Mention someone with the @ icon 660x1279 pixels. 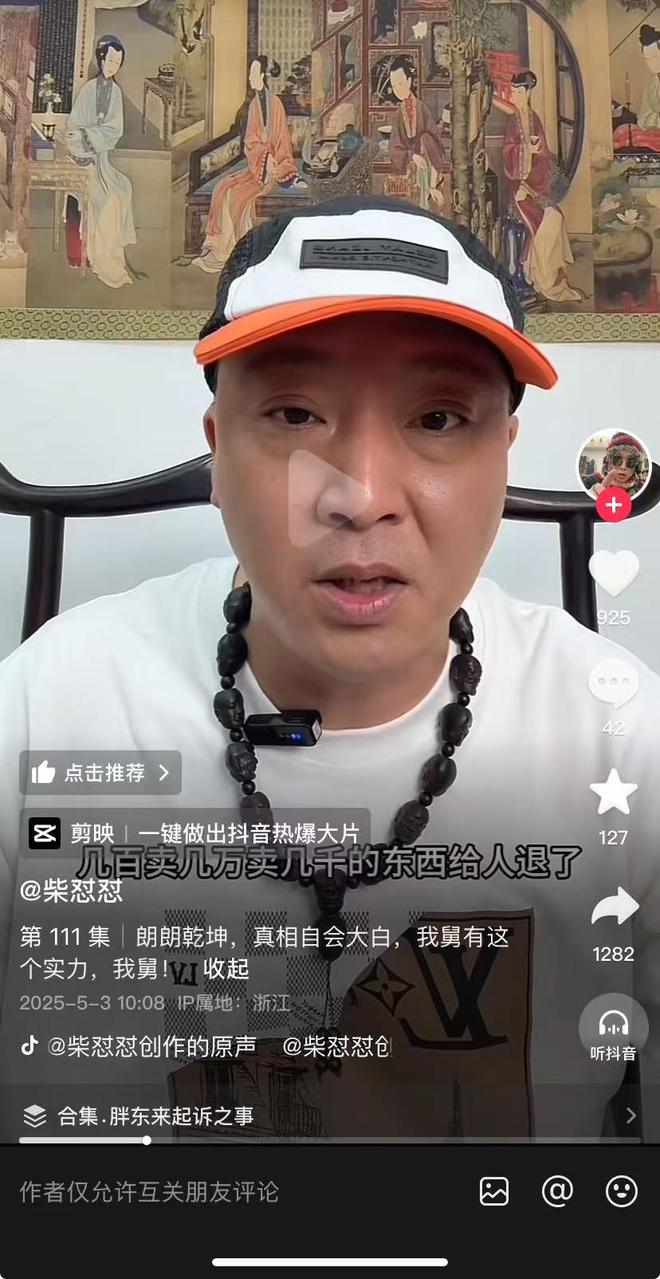coord(557,1191)
